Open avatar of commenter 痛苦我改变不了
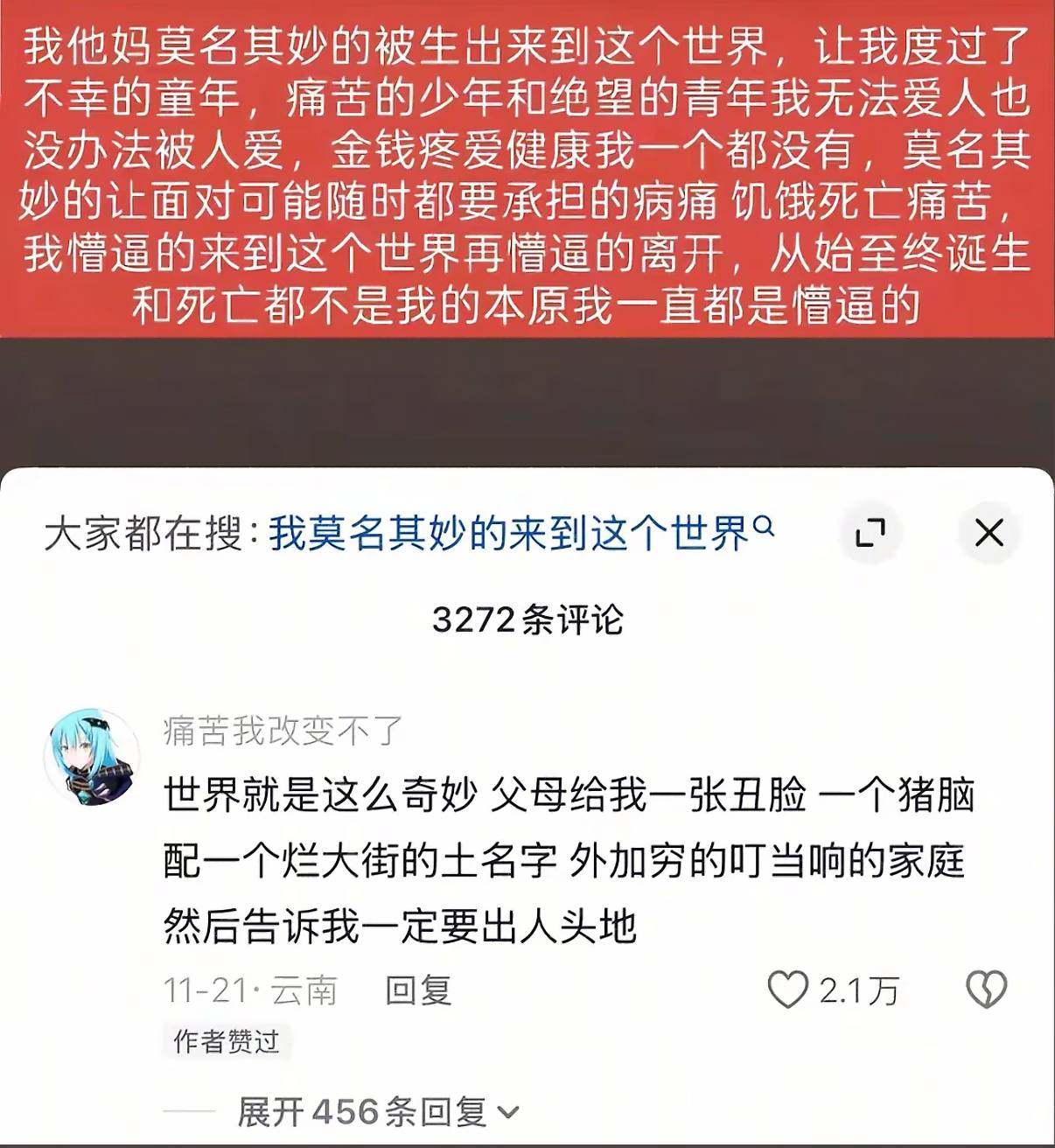Image resolution: width=1055 pixels, height=1148 pixels. [92, 757]
